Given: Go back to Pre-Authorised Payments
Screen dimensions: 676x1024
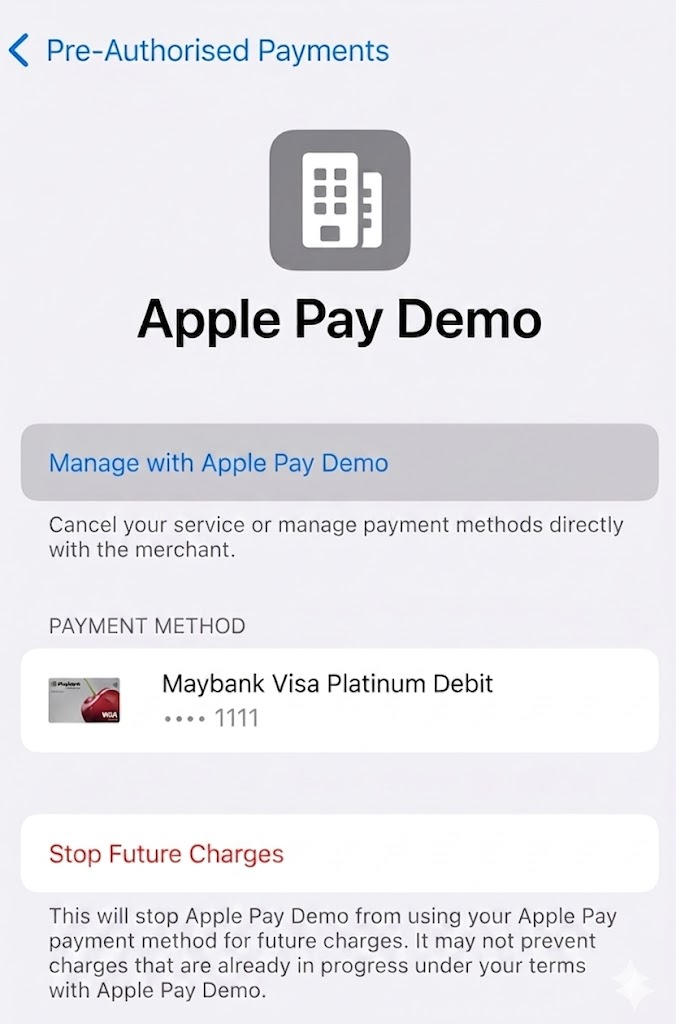Looking at the screenshot, I should 198,51.
